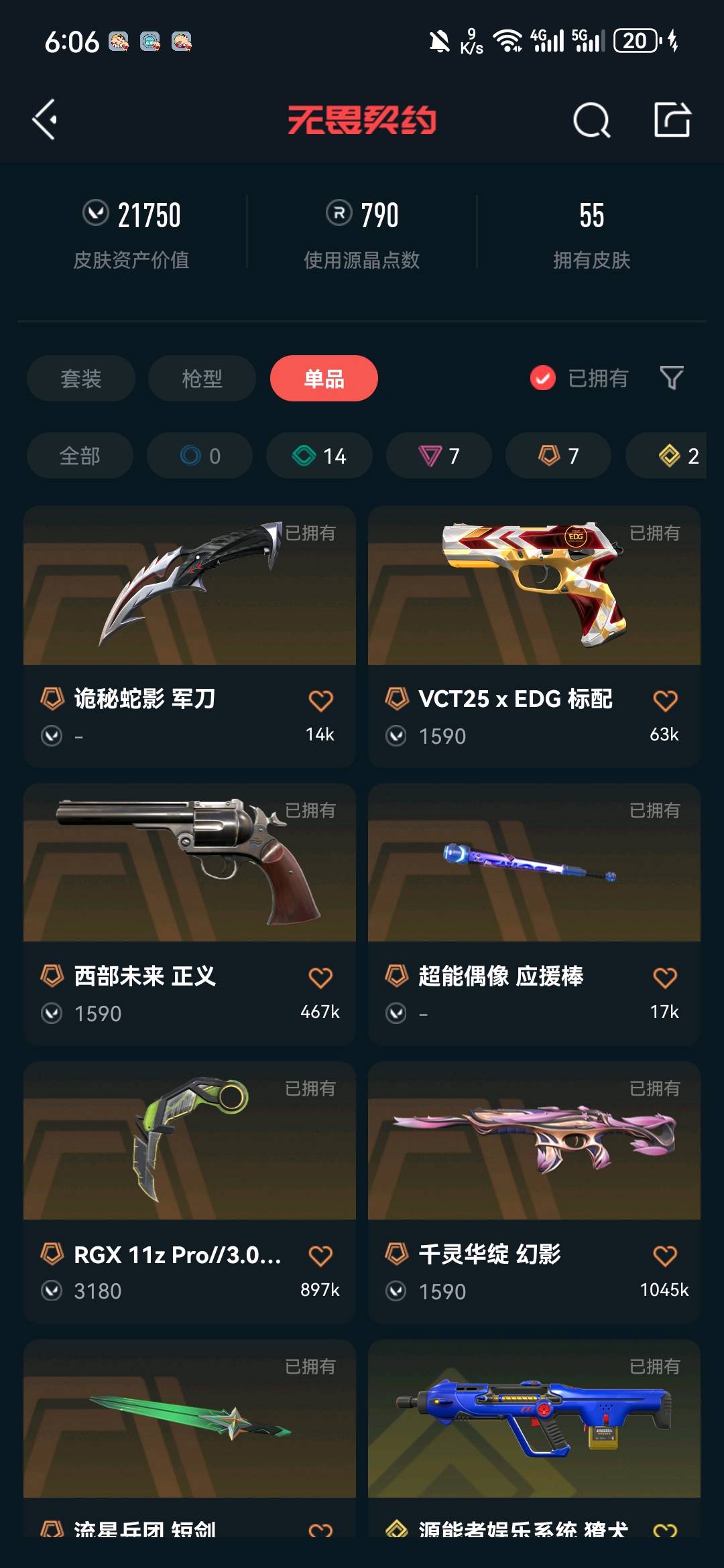Switch to the 套装 tab
This screenshot has width=724, height=1568.
click(x=81, y=379)
